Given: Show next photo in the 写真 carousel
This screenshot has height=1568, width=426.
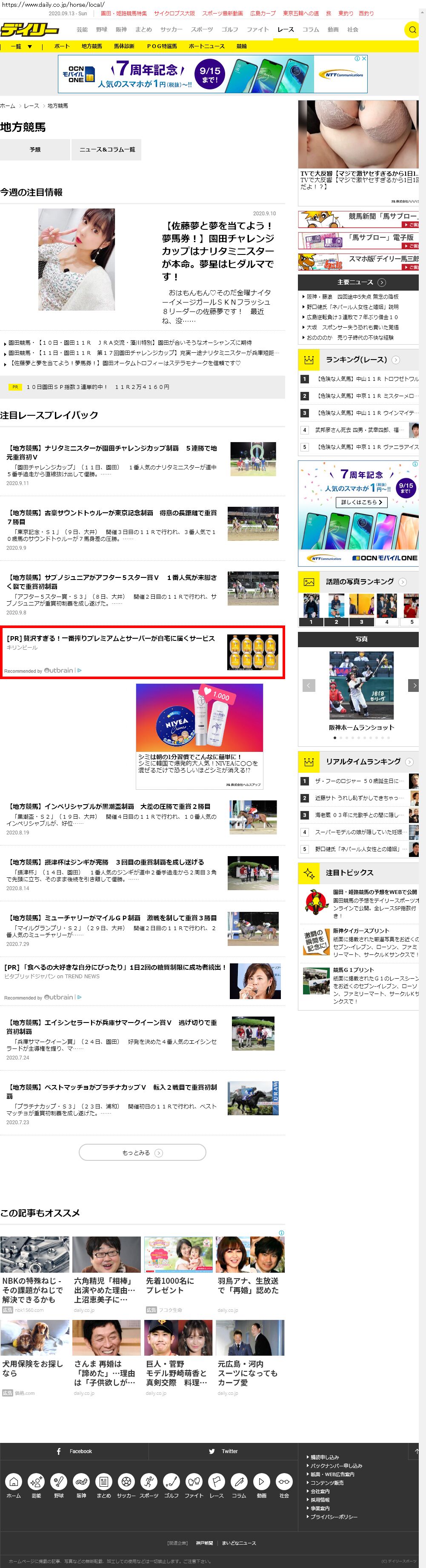Looking at the screenshot, I should tap(415, 685).
